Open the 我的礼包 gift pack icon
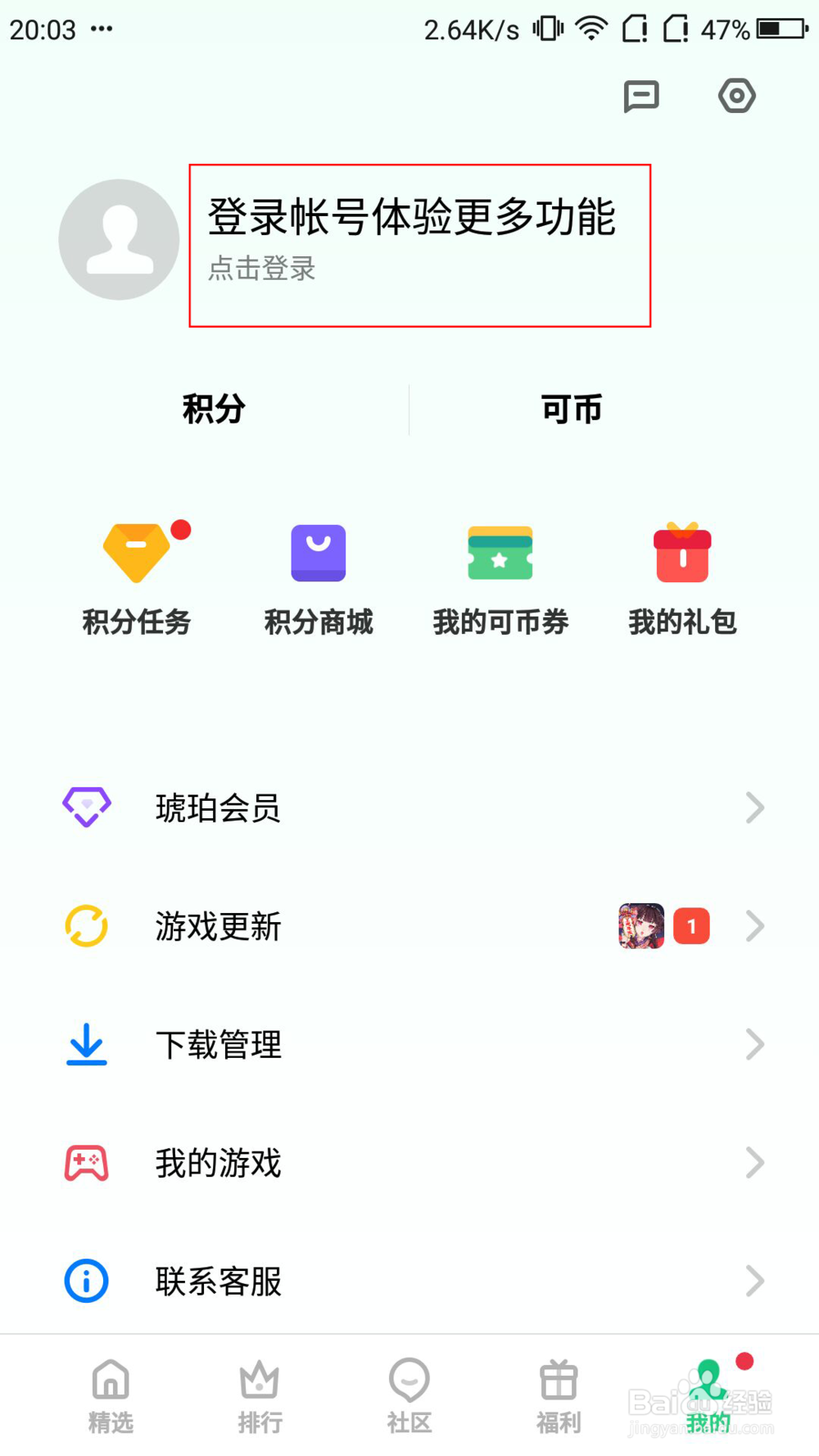819x1456 pixels. pos(682,554)
